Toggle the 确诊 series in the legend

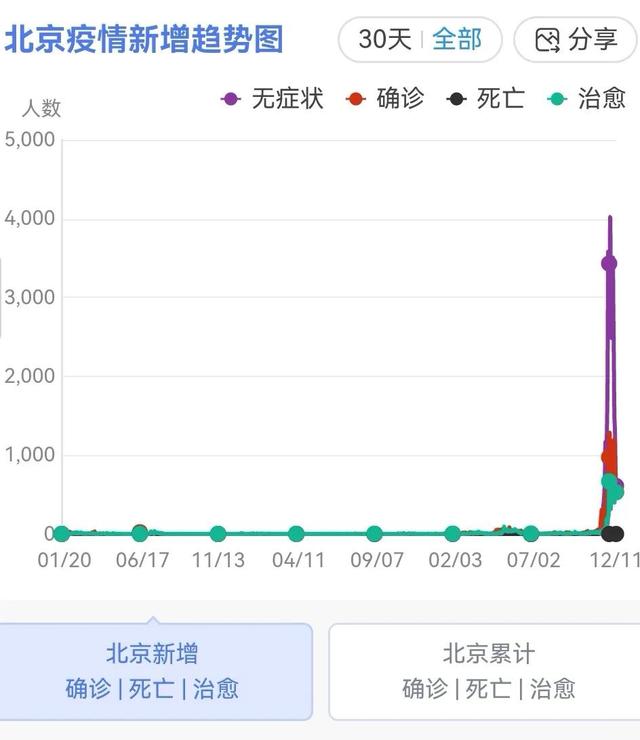click(x=386, y=98)
